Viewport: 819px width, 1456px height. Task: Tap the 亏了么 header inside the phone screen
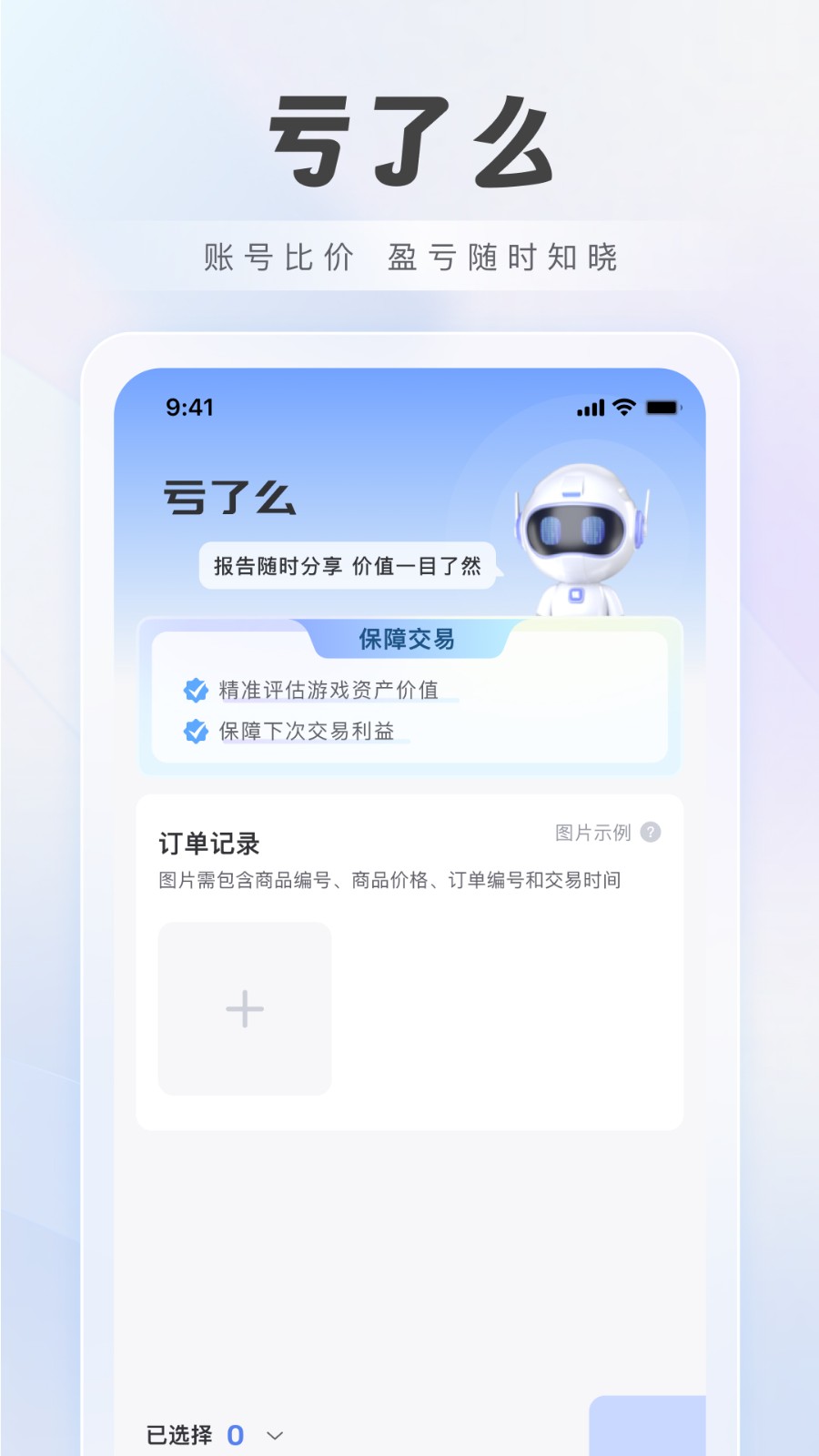click(232, 498)
